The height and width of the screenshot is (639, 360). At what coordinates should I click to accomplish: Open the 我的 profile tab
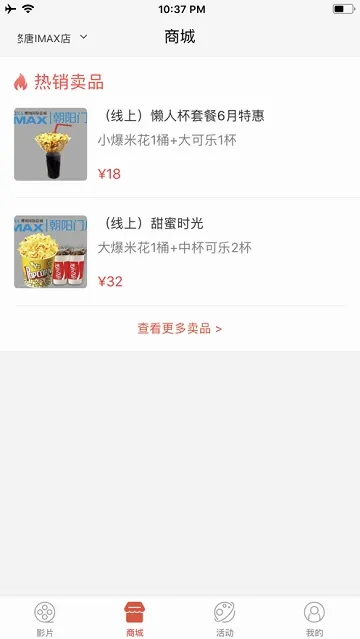(x=314, y=619)
